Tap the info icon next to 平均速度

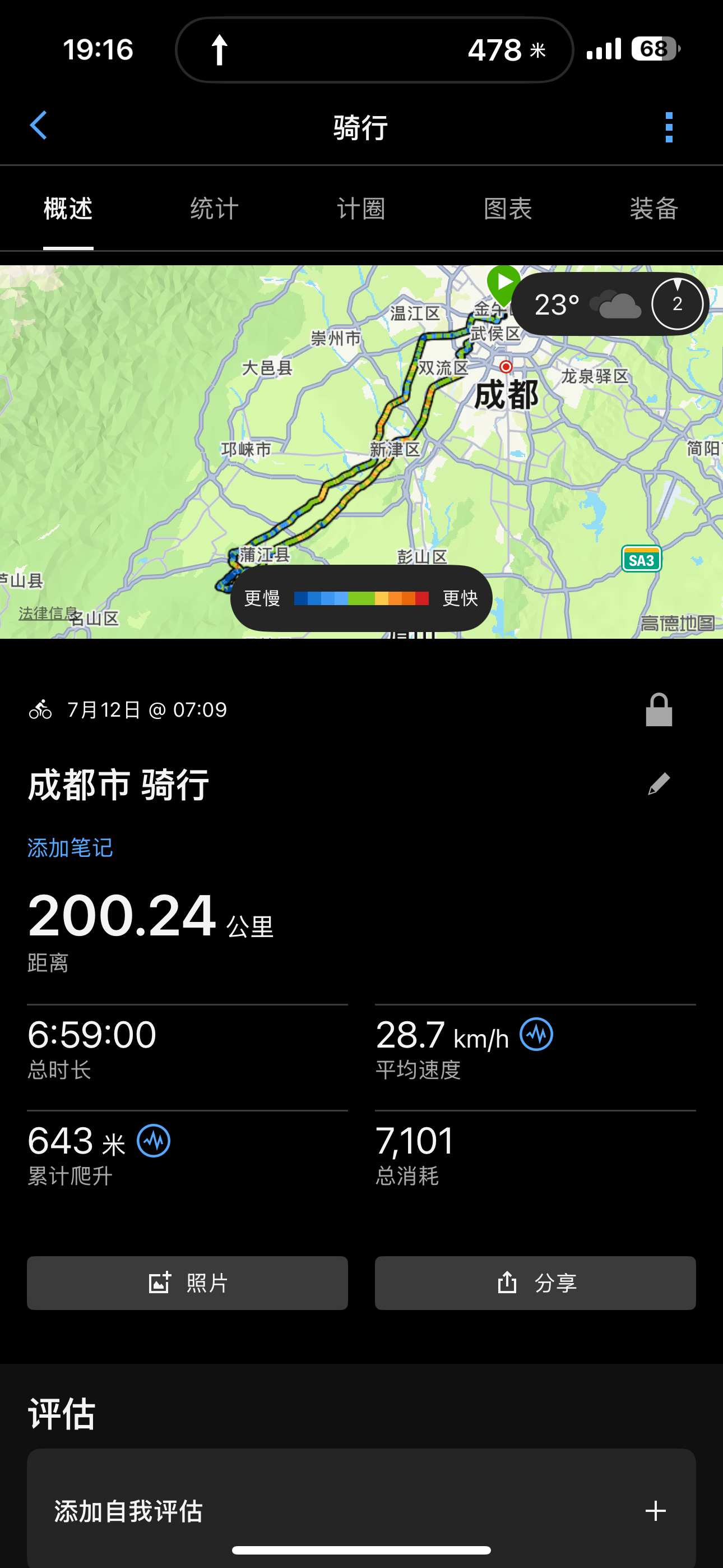coord(536,1034)
